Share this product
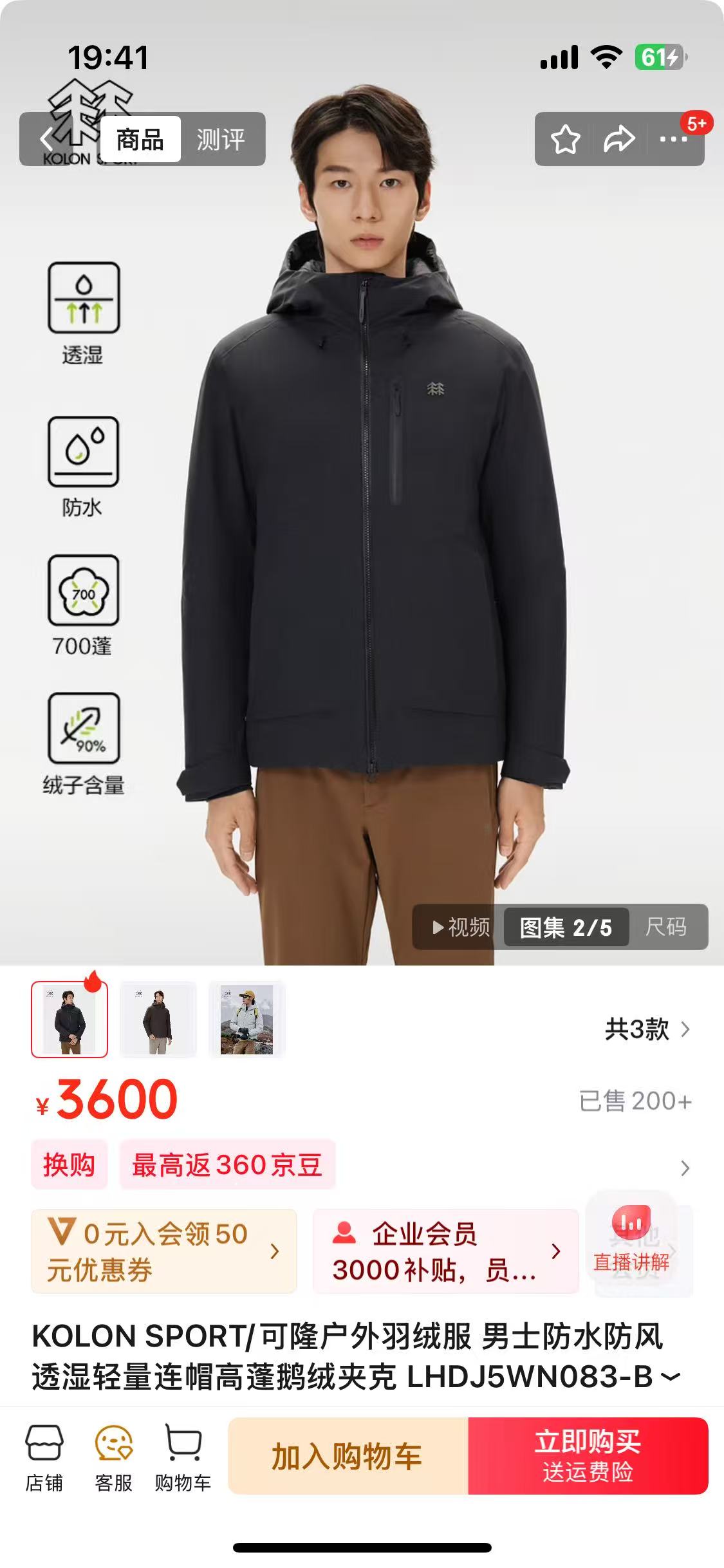Viewport: 724px width, 1568px height. tap(619, 139)
